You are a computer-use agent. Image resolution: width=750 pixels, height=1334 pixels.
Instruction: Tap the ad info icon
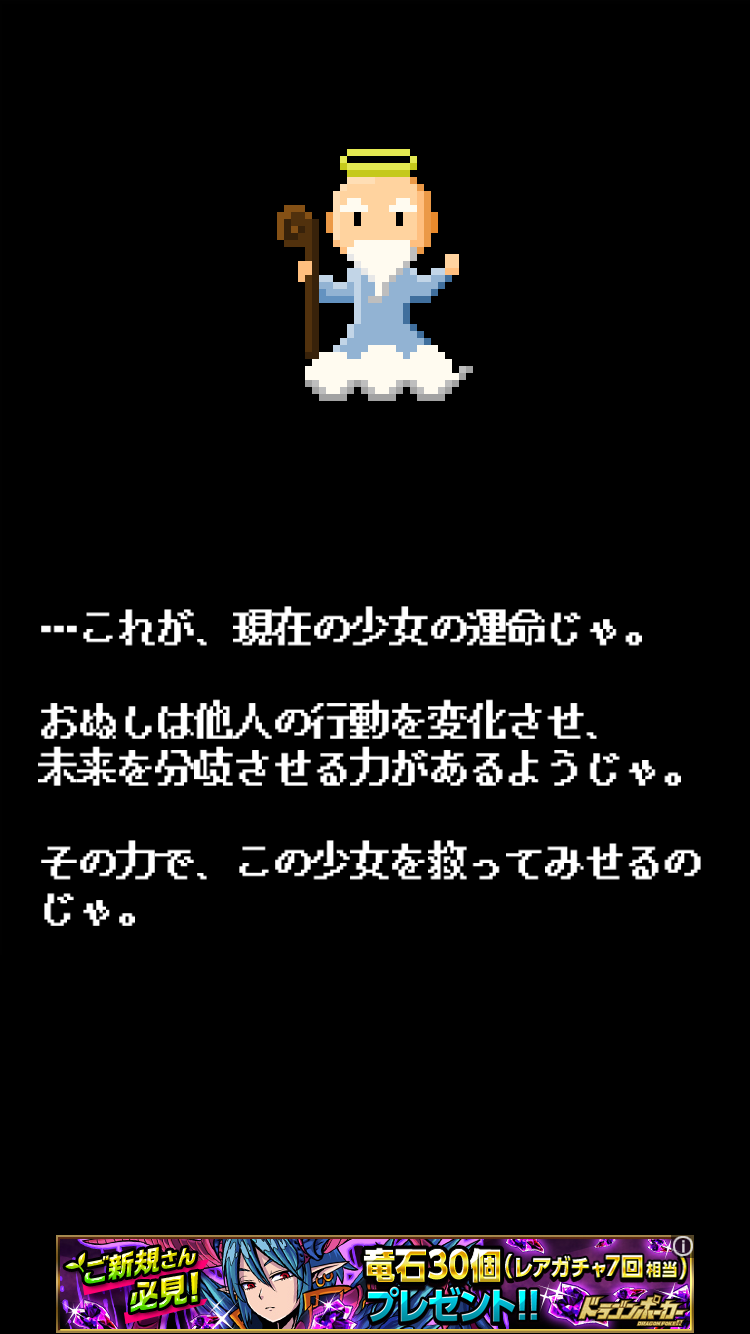click(682, 1246)
